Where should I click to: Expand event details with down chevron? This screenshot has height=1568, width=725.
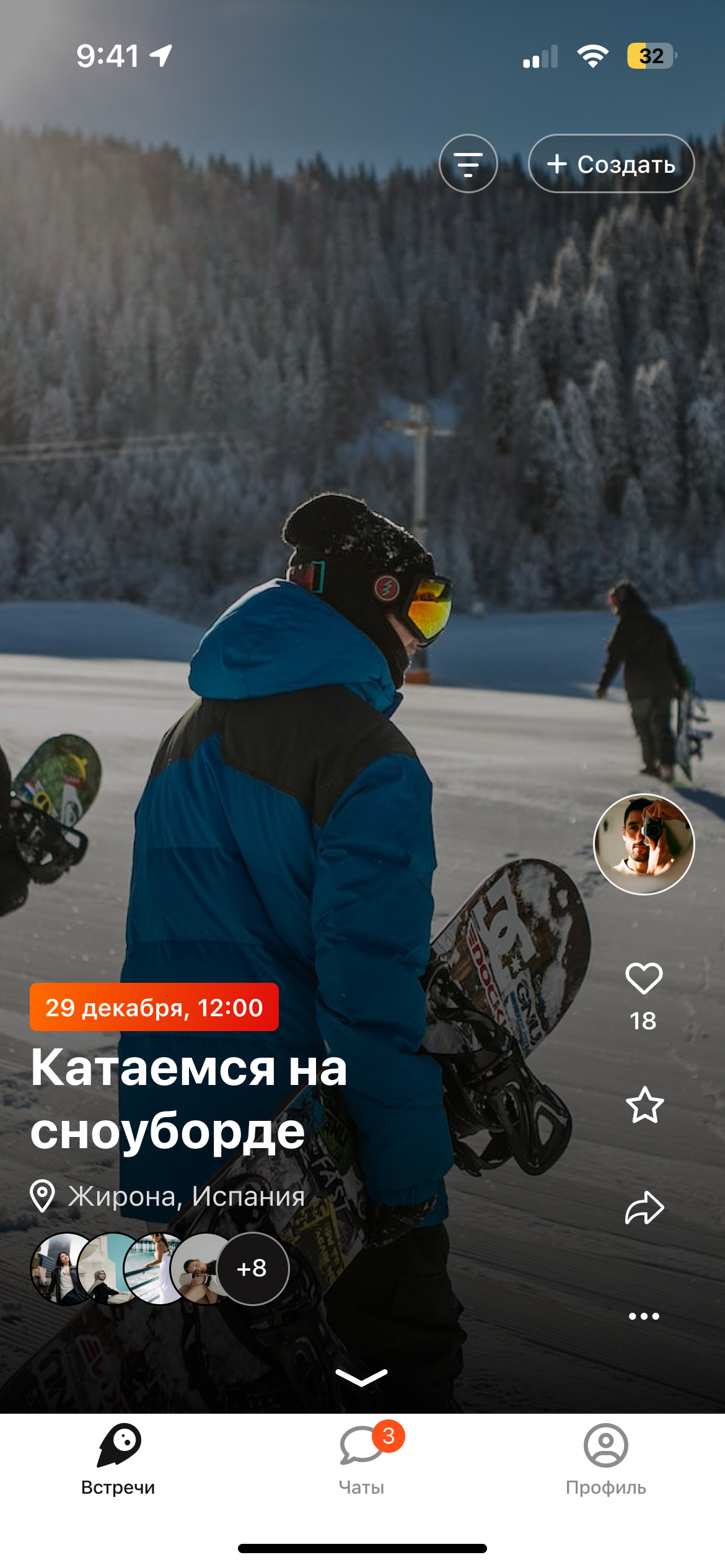[361, 1377]
